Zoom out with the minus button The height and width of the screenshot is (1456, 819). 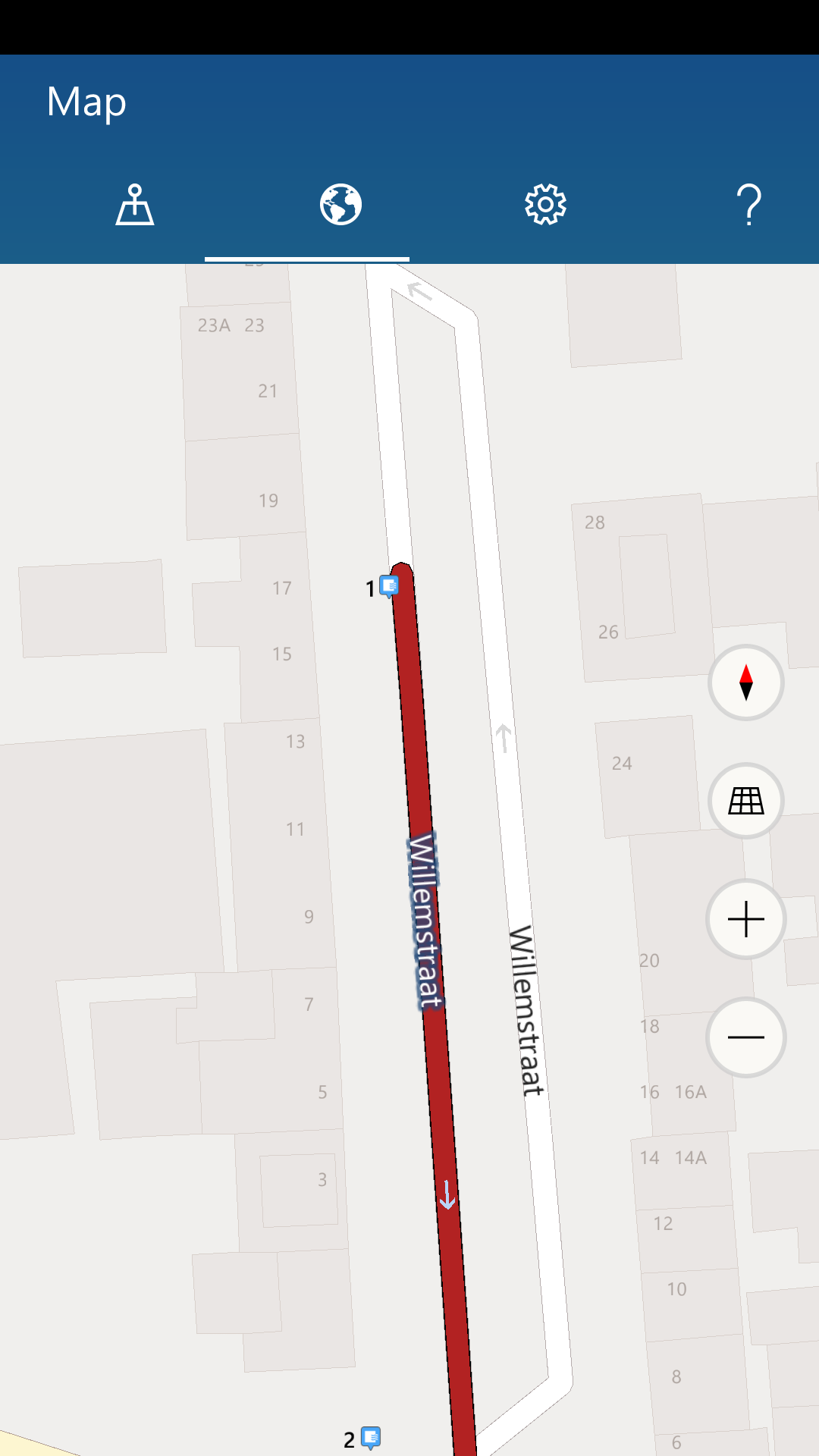tap(745, 1037)
